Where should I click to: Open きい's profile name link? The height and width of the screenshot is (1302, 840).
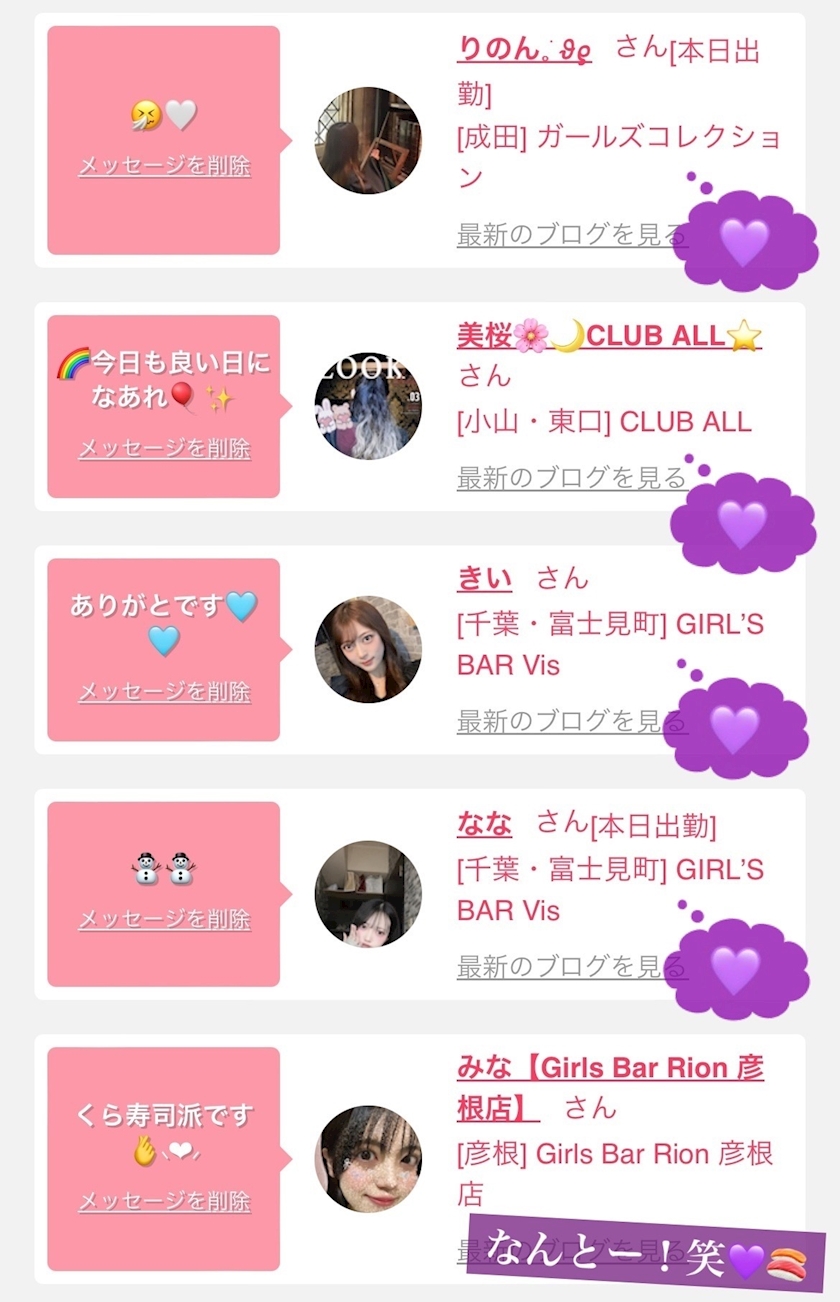pos(484,578)
